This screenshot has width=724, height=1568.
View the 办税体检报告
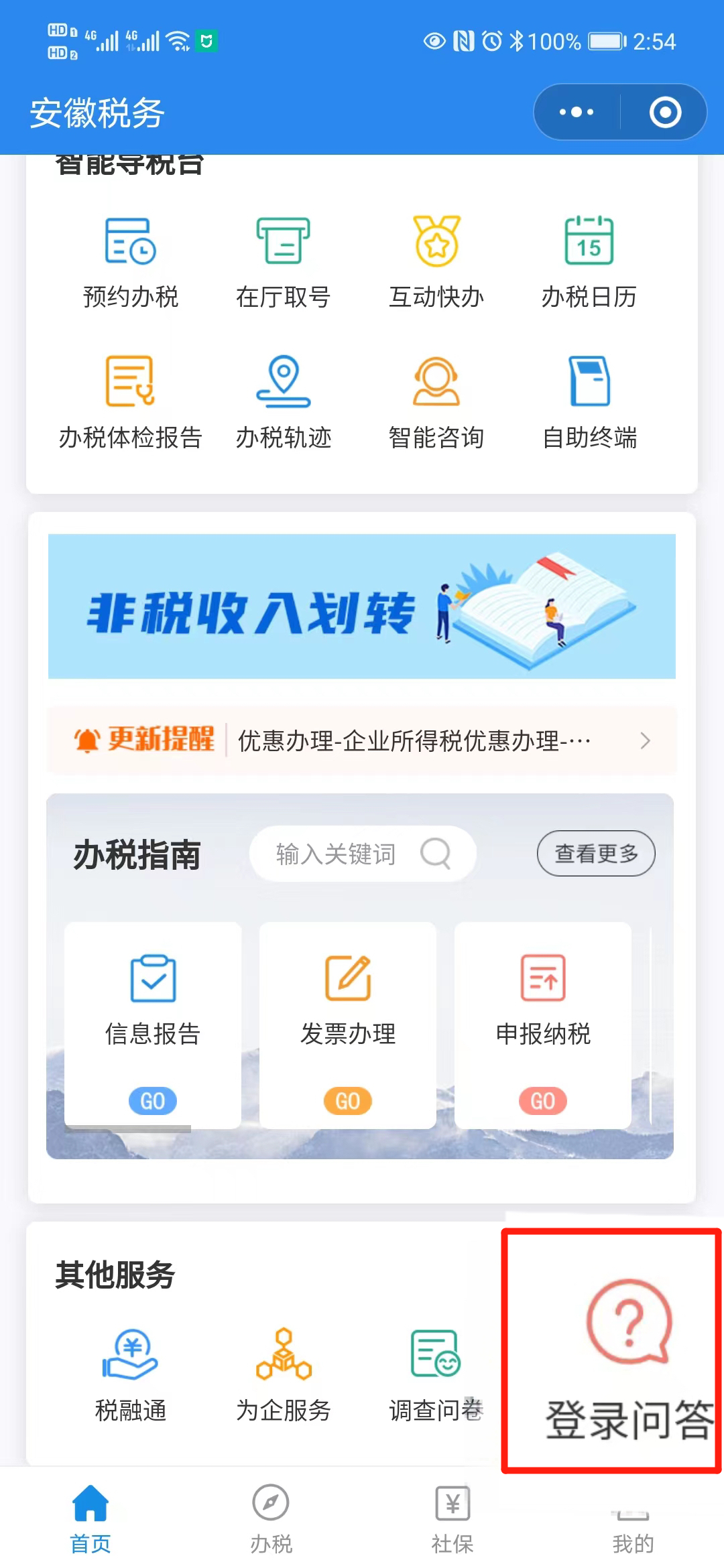[131, 403]
